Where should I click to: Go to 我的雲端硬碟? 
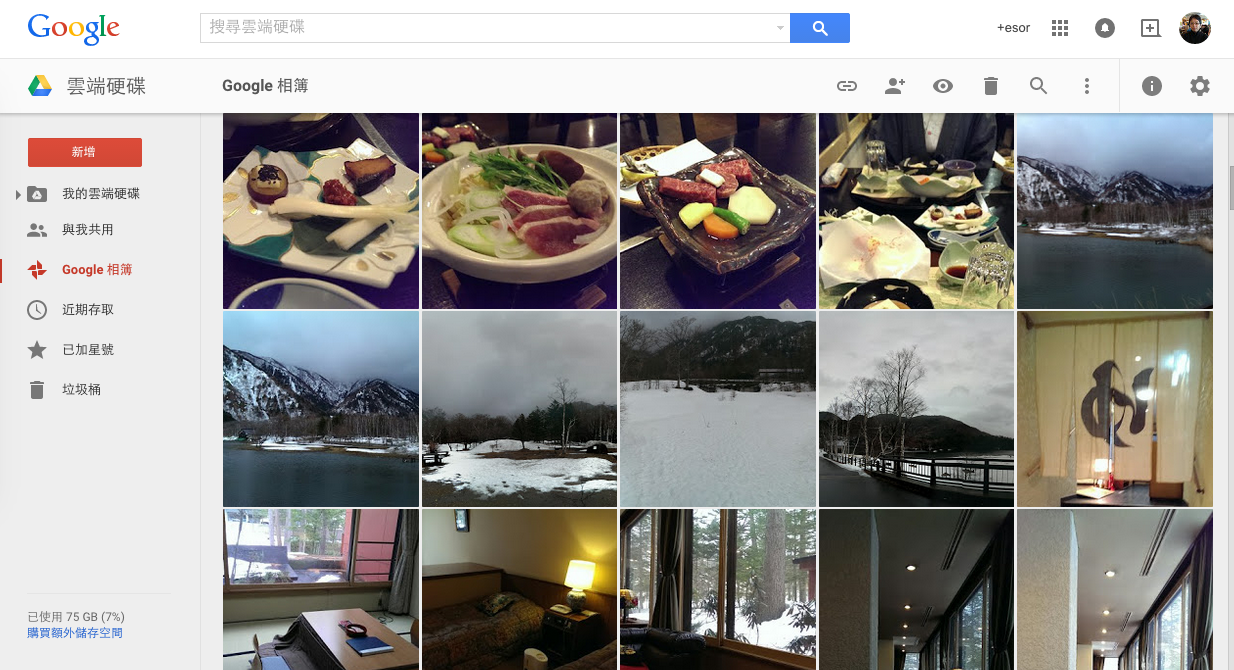100,194
